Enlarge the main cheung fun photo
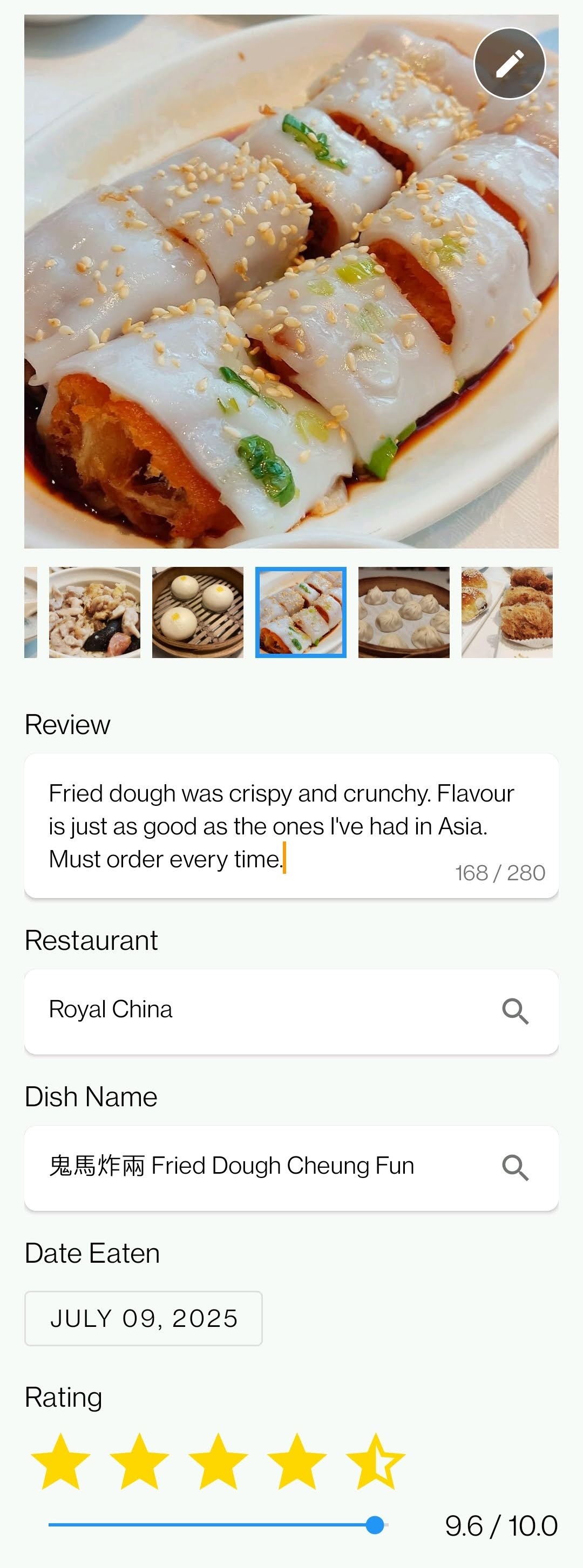 (291, 280)
